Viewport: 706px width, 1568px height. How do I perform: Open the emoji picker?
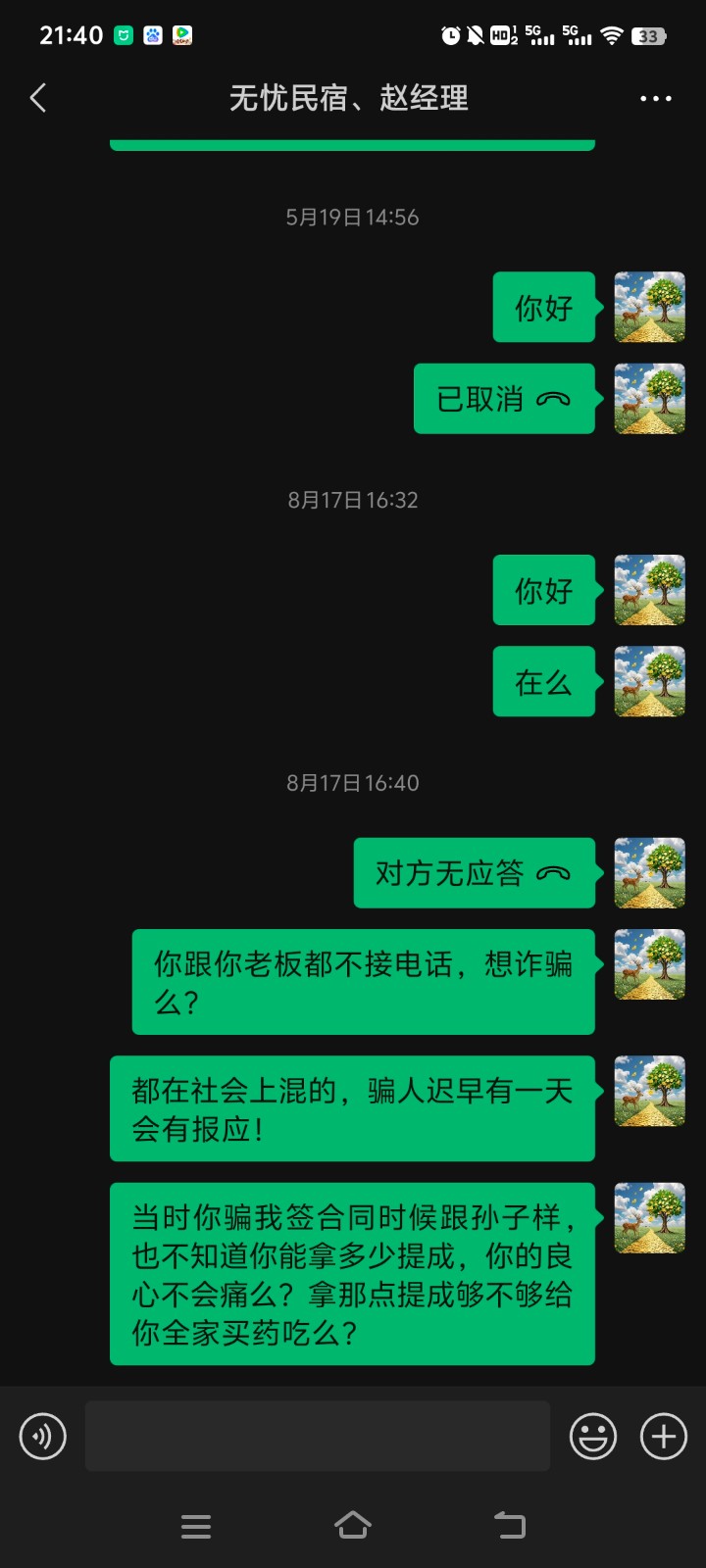593,1437
